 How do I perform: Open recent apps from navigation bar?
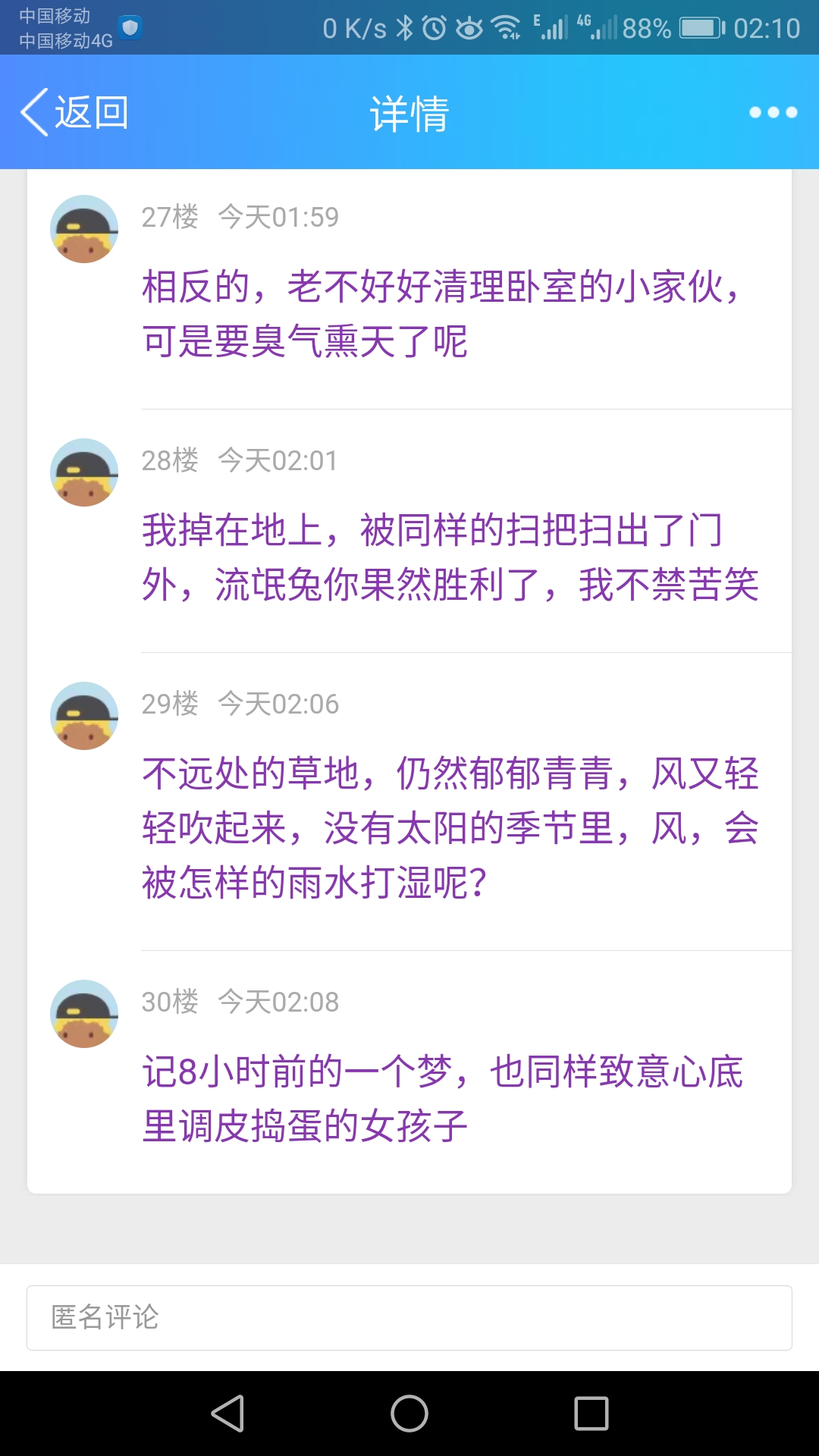(x=591, y=1414)
